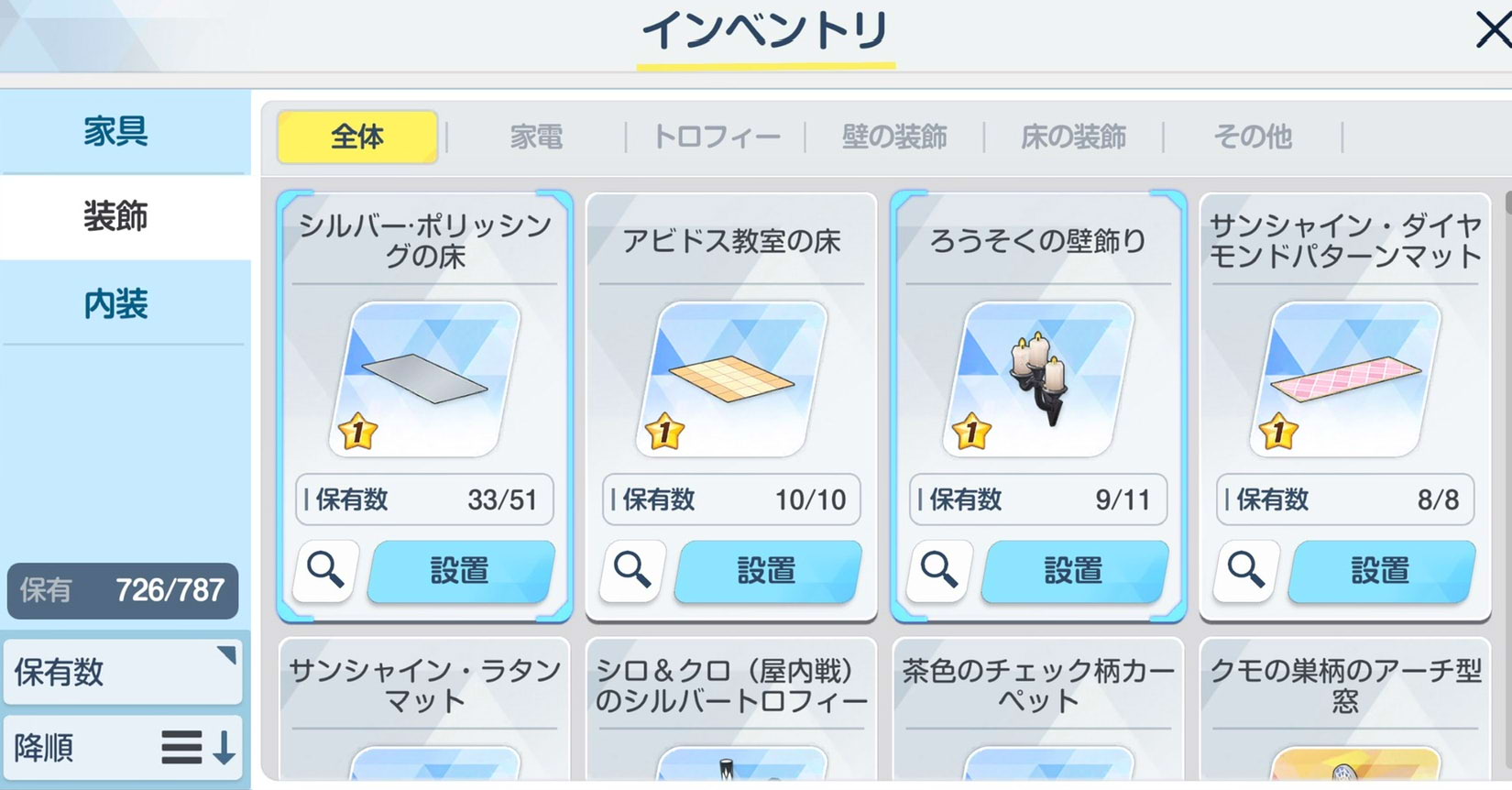Open the 内装 category
Screen dimensions: 1512x790
tap(116, 303)
